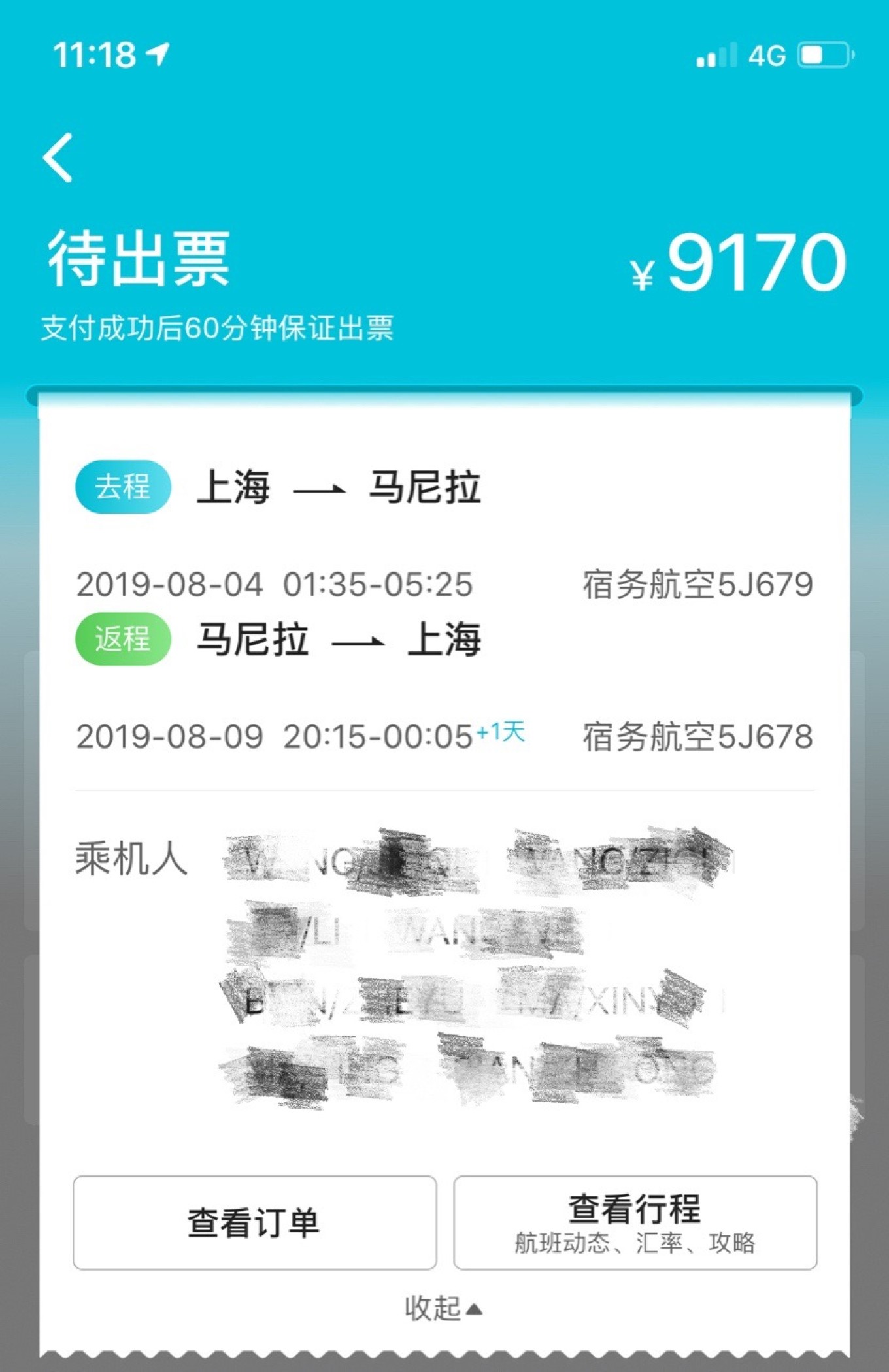Open 查看订单 to view the order

[x=254, y=1222]
